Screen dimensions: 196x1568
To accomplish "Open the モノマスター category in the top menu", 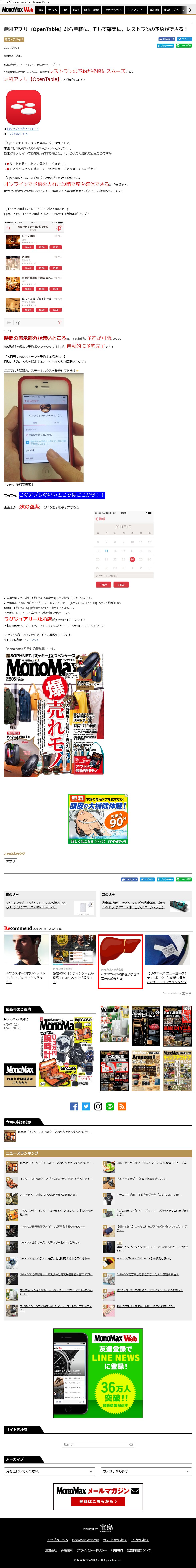I will 135,10.
